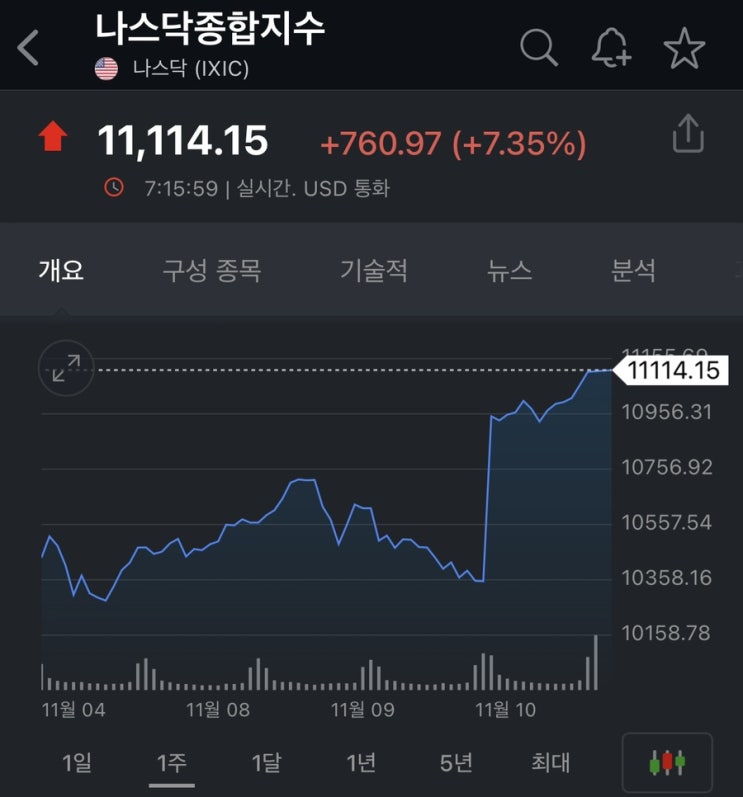The image size is (743, 797).
Task: Select the 1달 chart range
Action: click(266, 763)
